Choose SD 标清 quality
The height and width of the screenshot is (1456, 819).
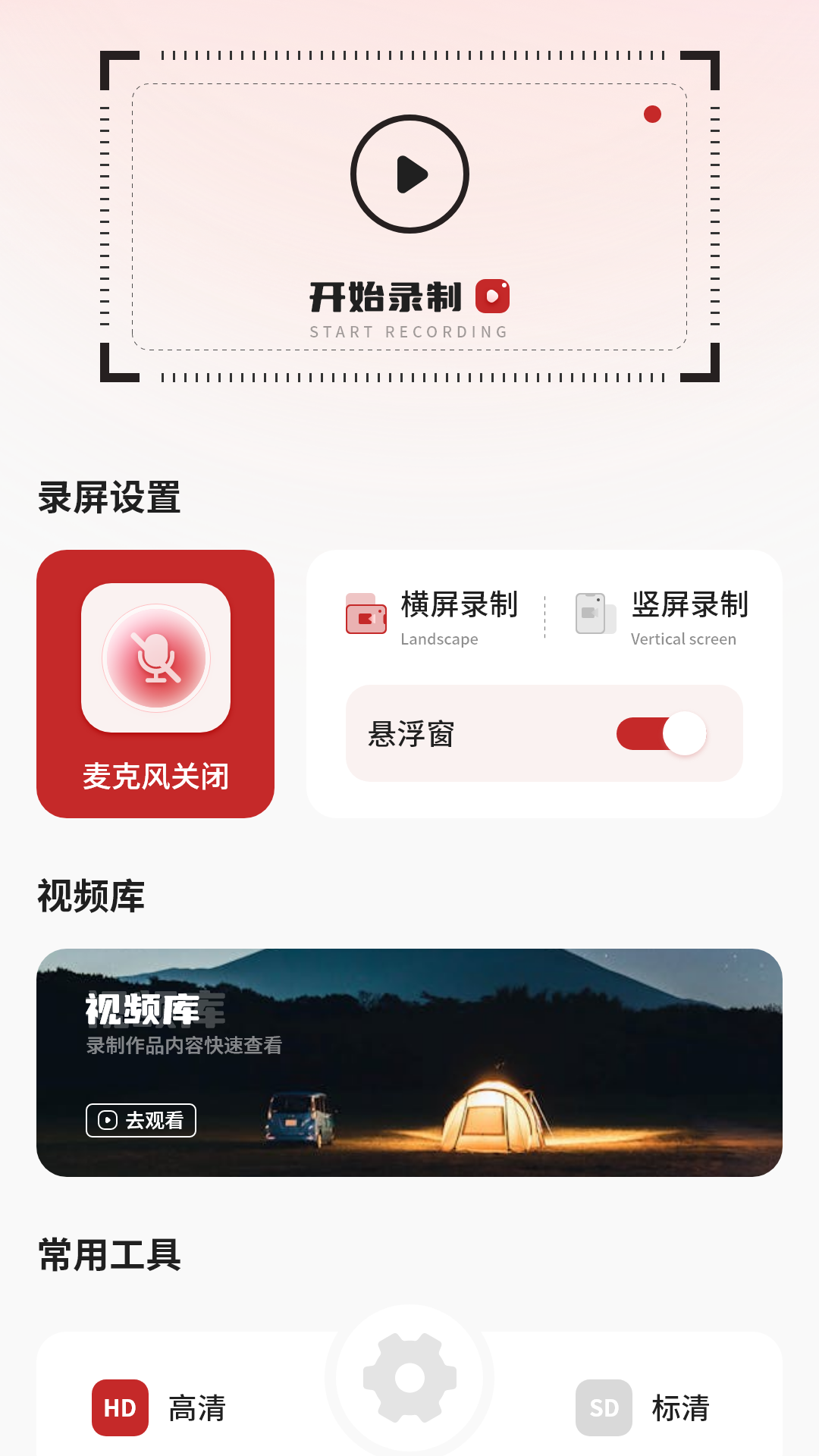click(x=643, y=1407)
